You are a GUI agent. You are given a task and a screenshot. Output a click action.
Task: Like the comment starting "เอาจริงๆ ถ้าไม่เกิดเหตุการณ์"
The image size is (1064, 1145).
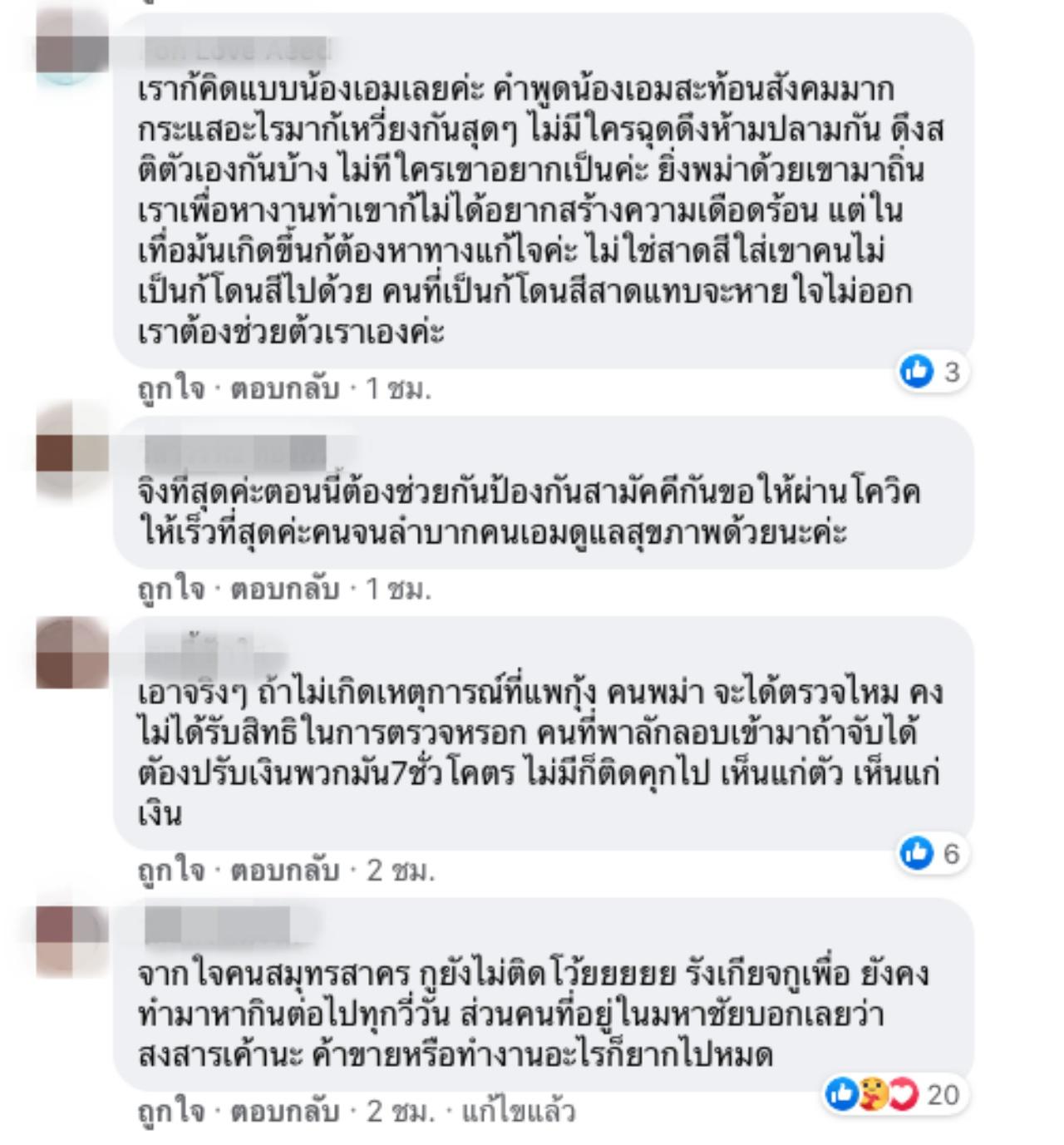pyautogui.click(x=170, y=871)
